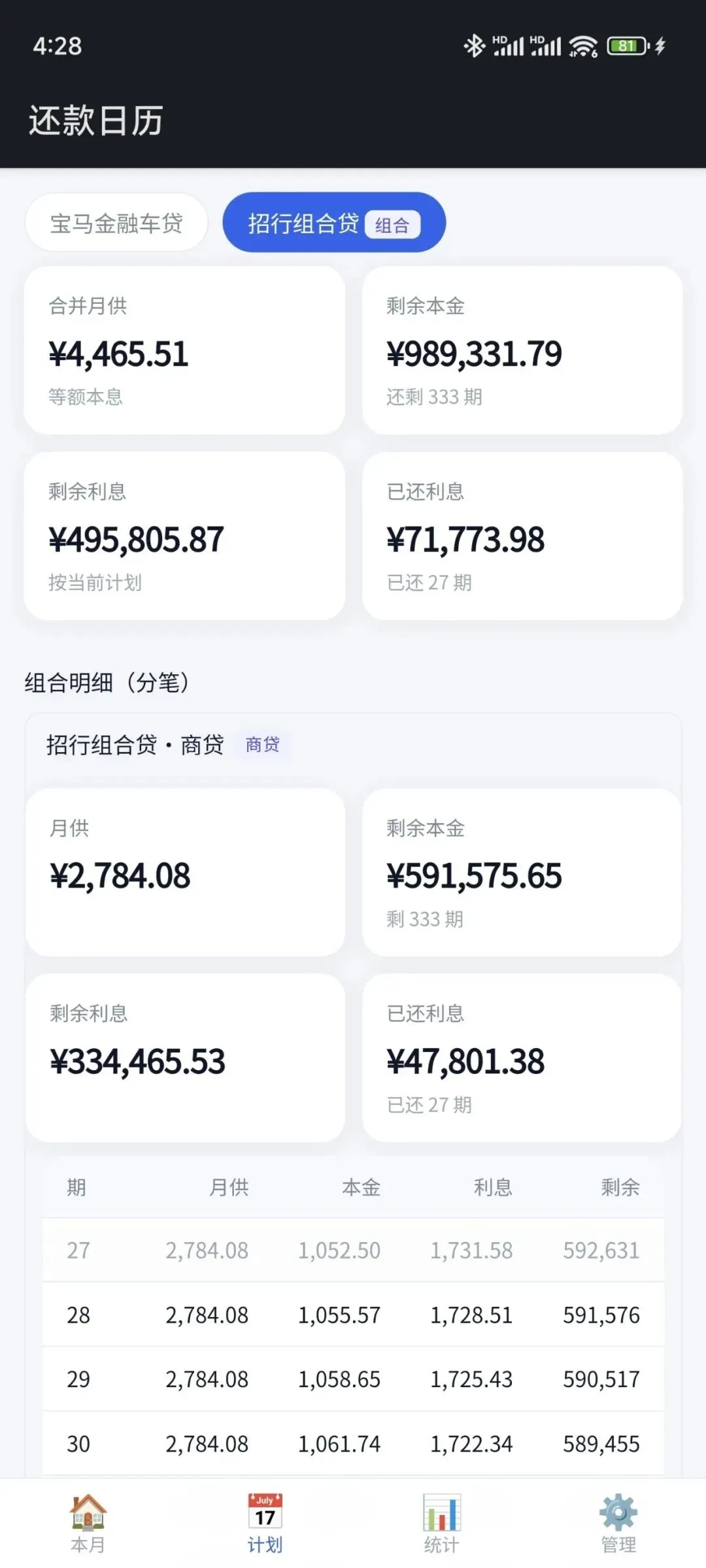Open the 计划 tab
The height and width of the screenshot is (1568, 706).
[x=265, y=1524]
